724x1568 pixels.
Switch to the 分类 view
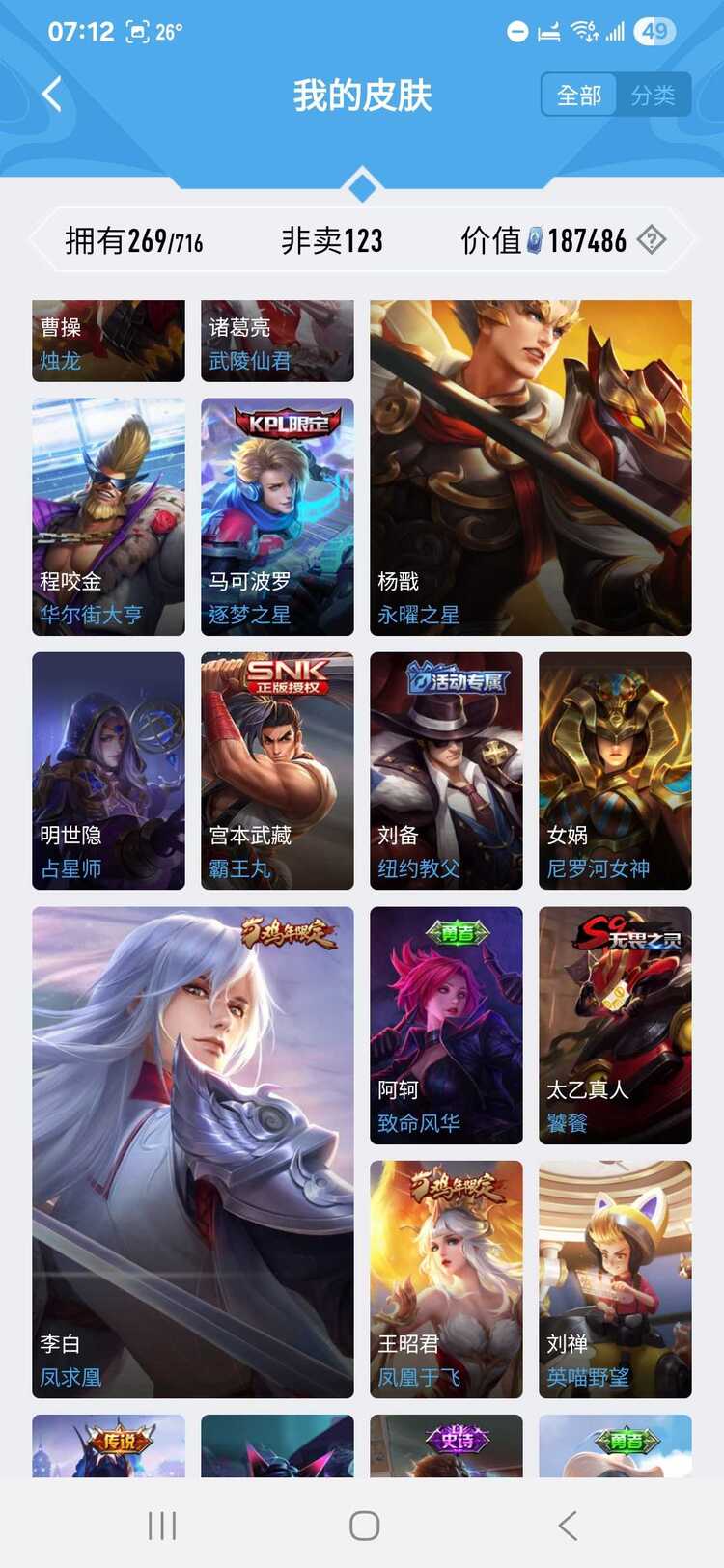coord(653,96)
